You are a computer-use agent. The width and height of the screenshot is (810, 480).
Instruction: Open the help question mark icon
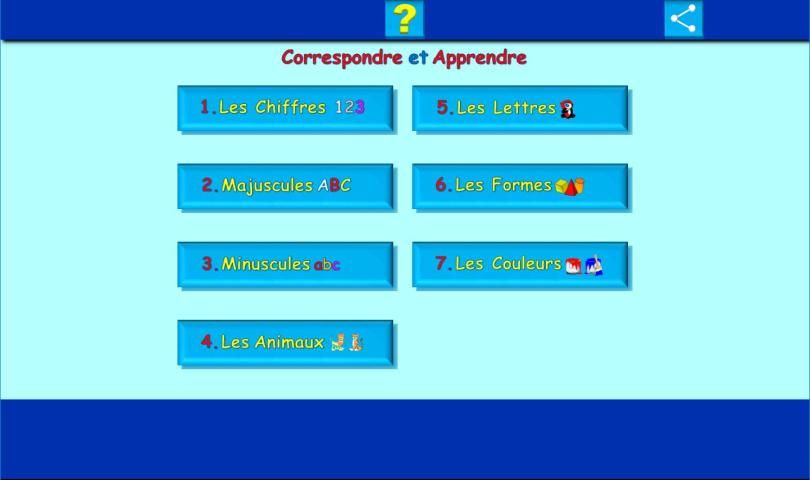point(404,19)
